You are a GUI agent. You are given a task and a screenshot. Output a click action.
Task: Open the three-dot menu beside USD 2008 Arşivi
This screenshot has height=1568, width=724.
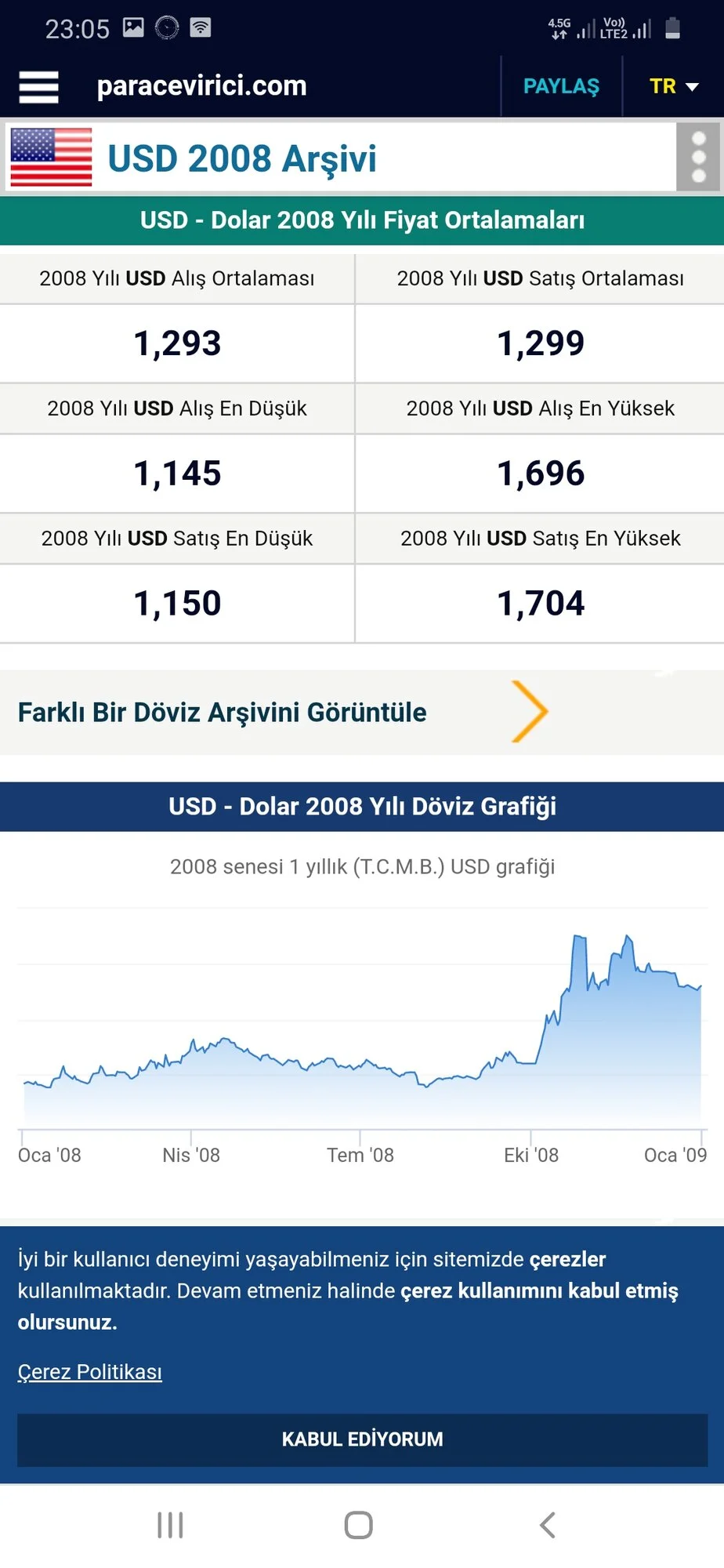coord(699,157)
